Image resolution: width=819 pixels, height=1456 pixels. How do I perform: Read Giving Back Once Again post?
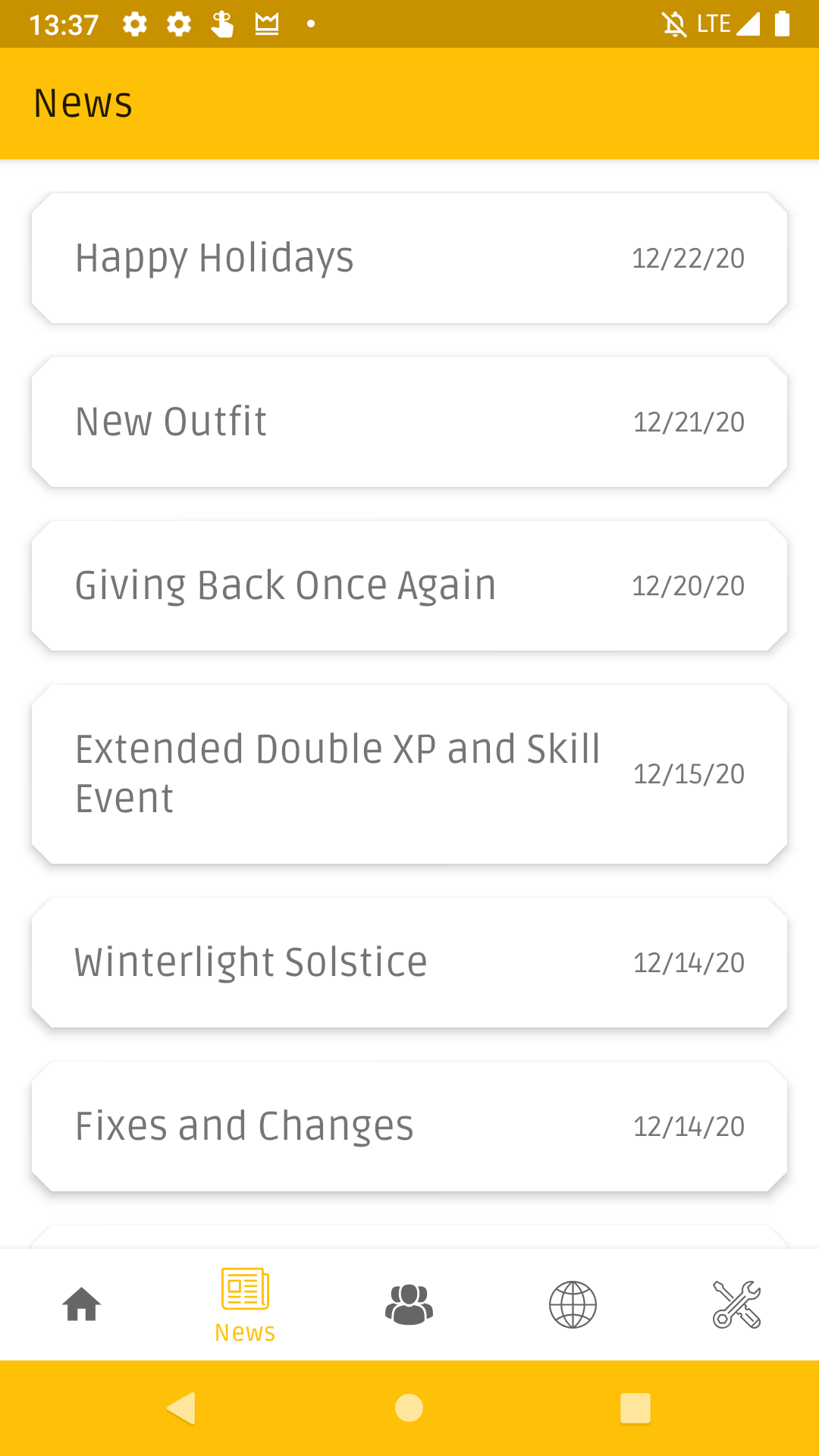click(409, 586)
